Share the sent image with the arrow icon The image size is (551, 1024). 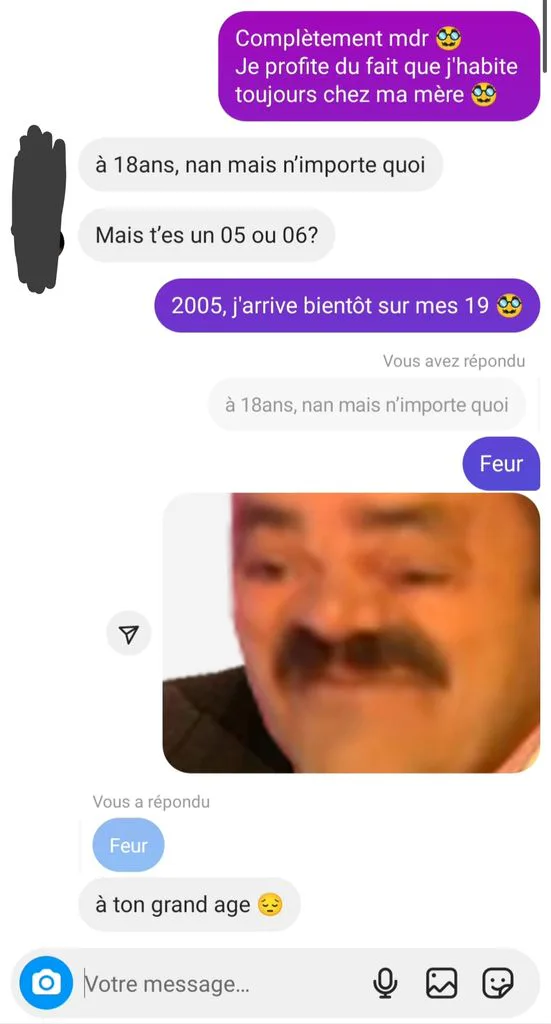click(129, 633)
